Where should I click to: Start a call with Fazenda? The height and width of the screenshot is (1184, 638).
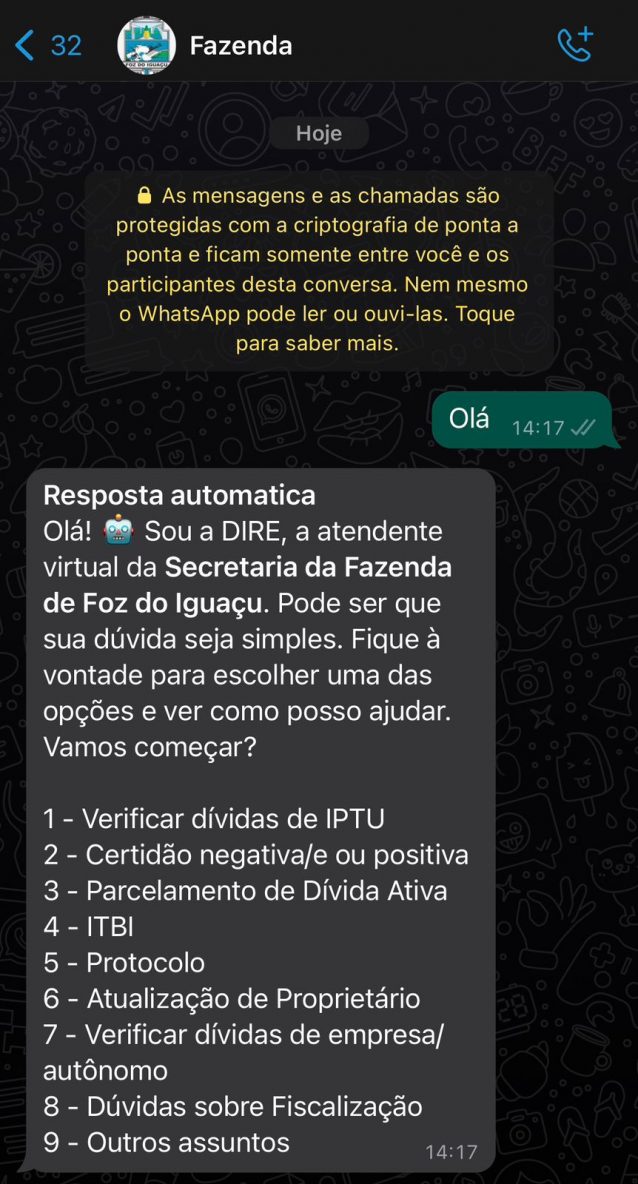(x=575, y=45)
